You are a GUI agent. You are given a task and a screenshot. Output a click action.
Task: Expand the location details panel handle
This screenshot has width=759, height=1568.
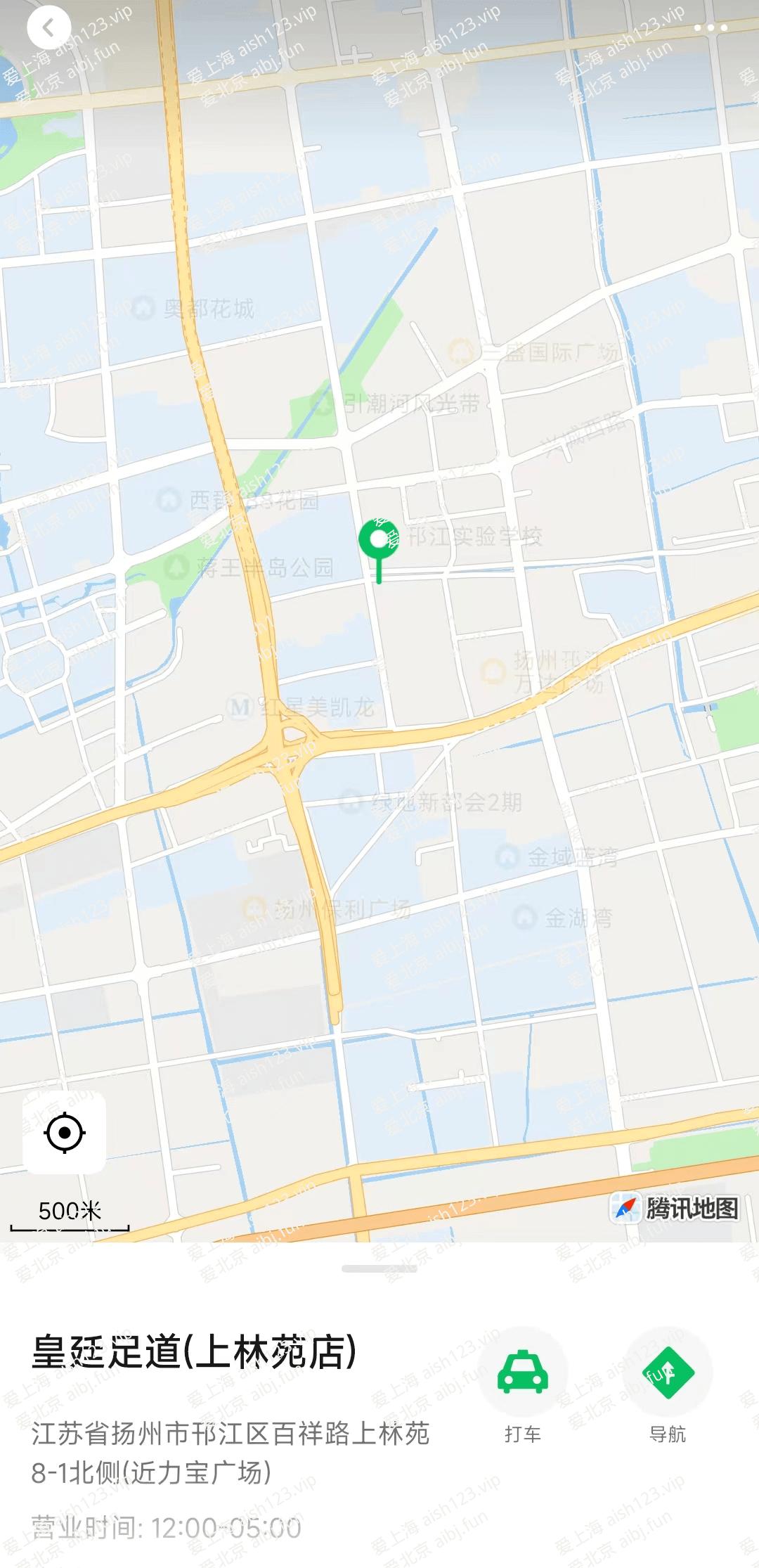pyautogui.click(x=379, y=1269)
